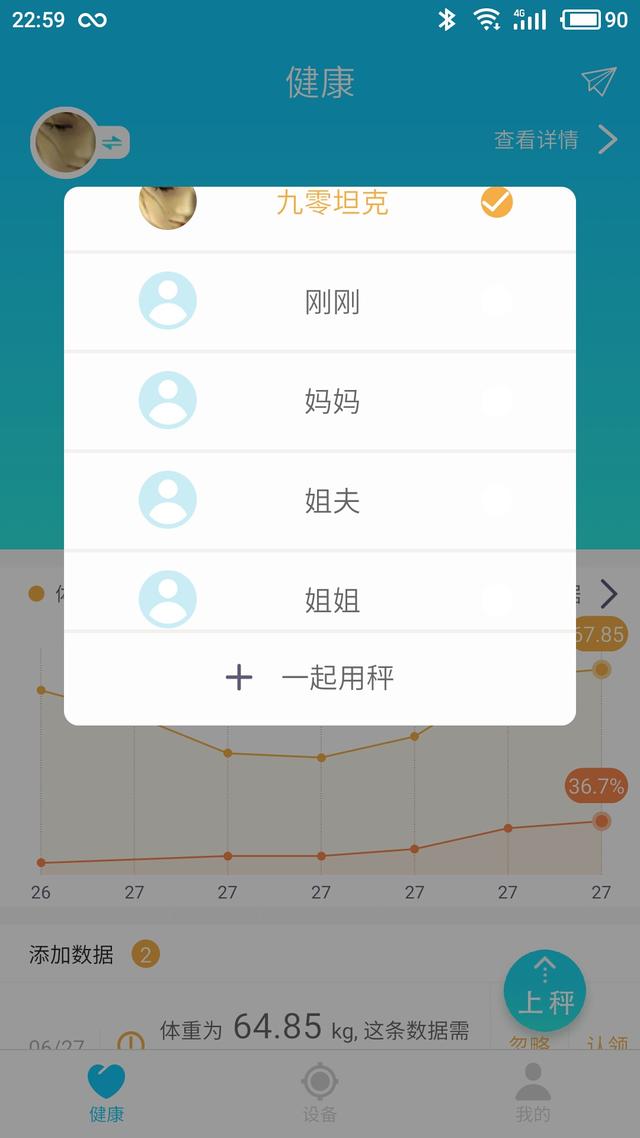Switch to user 妈妈
640x1138 pixels.
click(x=330, y=401)
